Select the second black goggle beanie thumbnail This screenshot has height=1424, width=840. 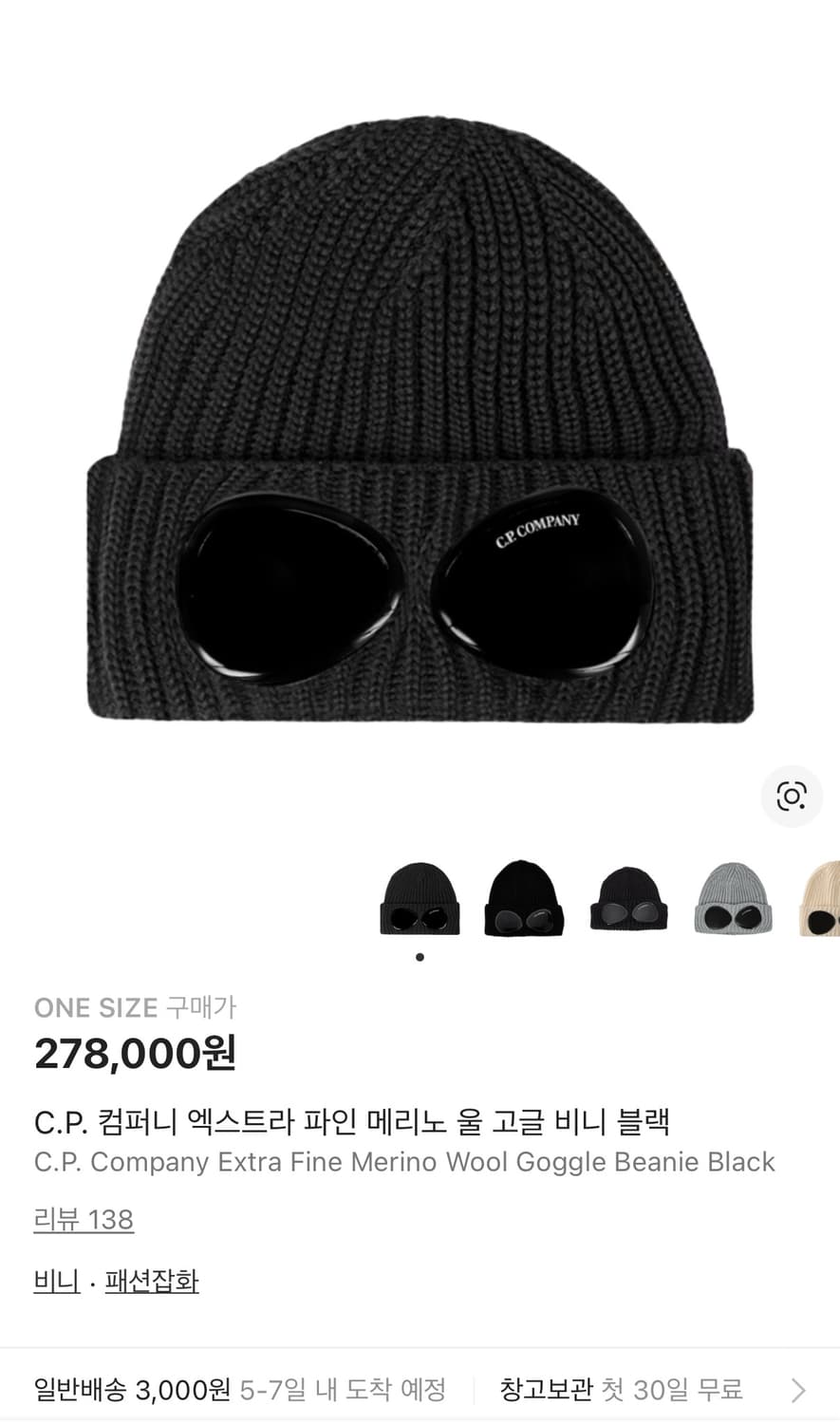(524, 897)
